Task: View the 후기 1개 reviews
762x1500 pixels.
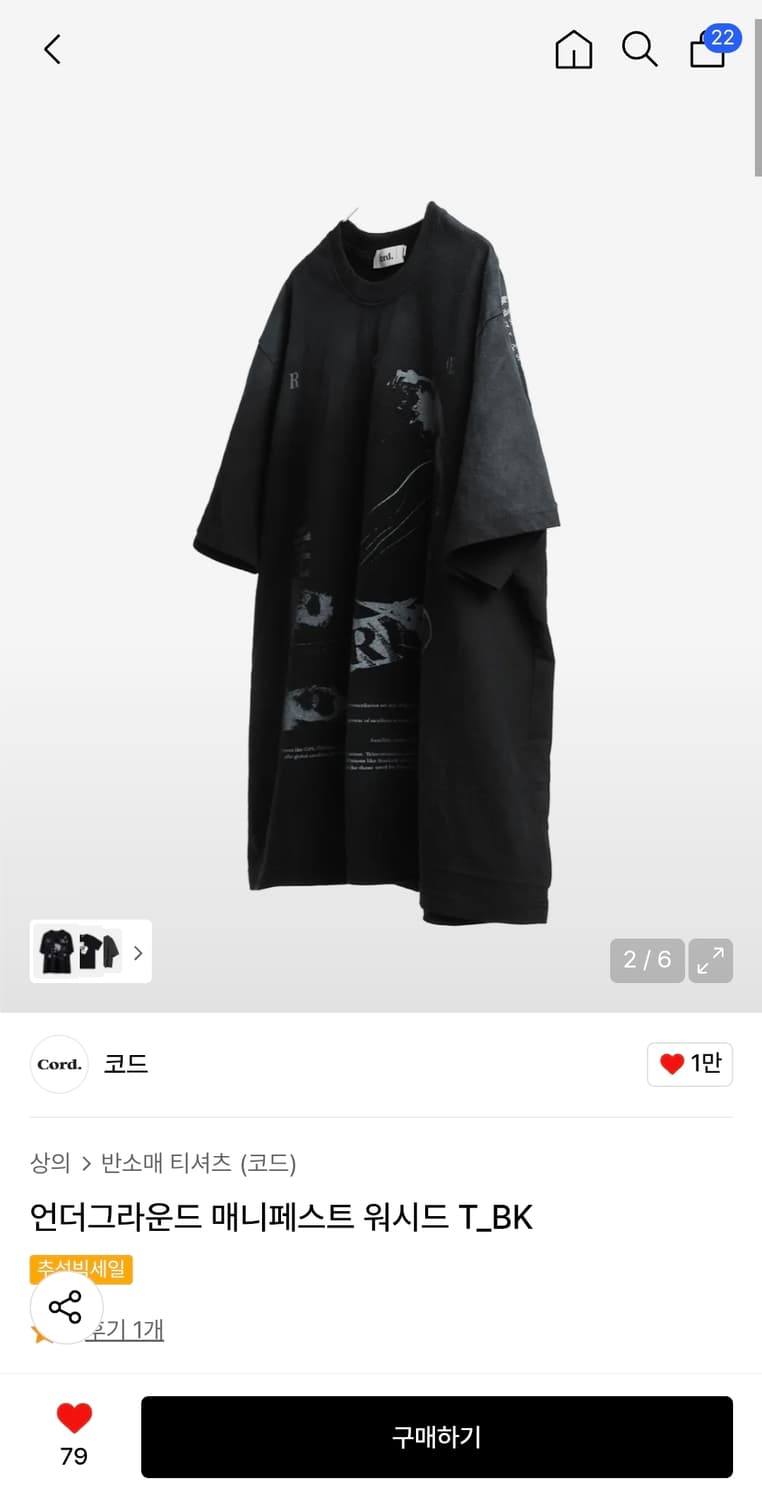Action: [125, 1330]
